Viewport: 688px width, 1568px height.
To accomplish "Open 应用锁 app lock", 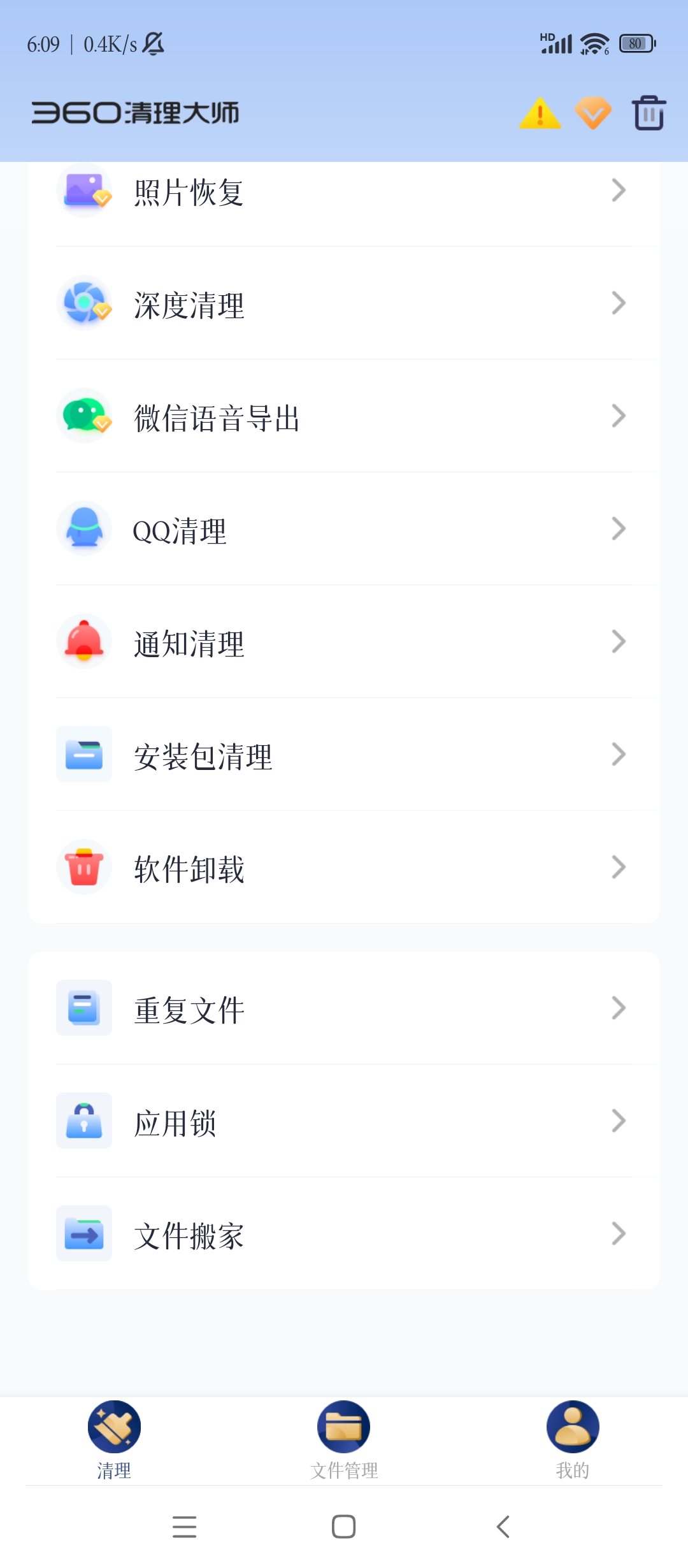I will click(x=344, y=1122).
